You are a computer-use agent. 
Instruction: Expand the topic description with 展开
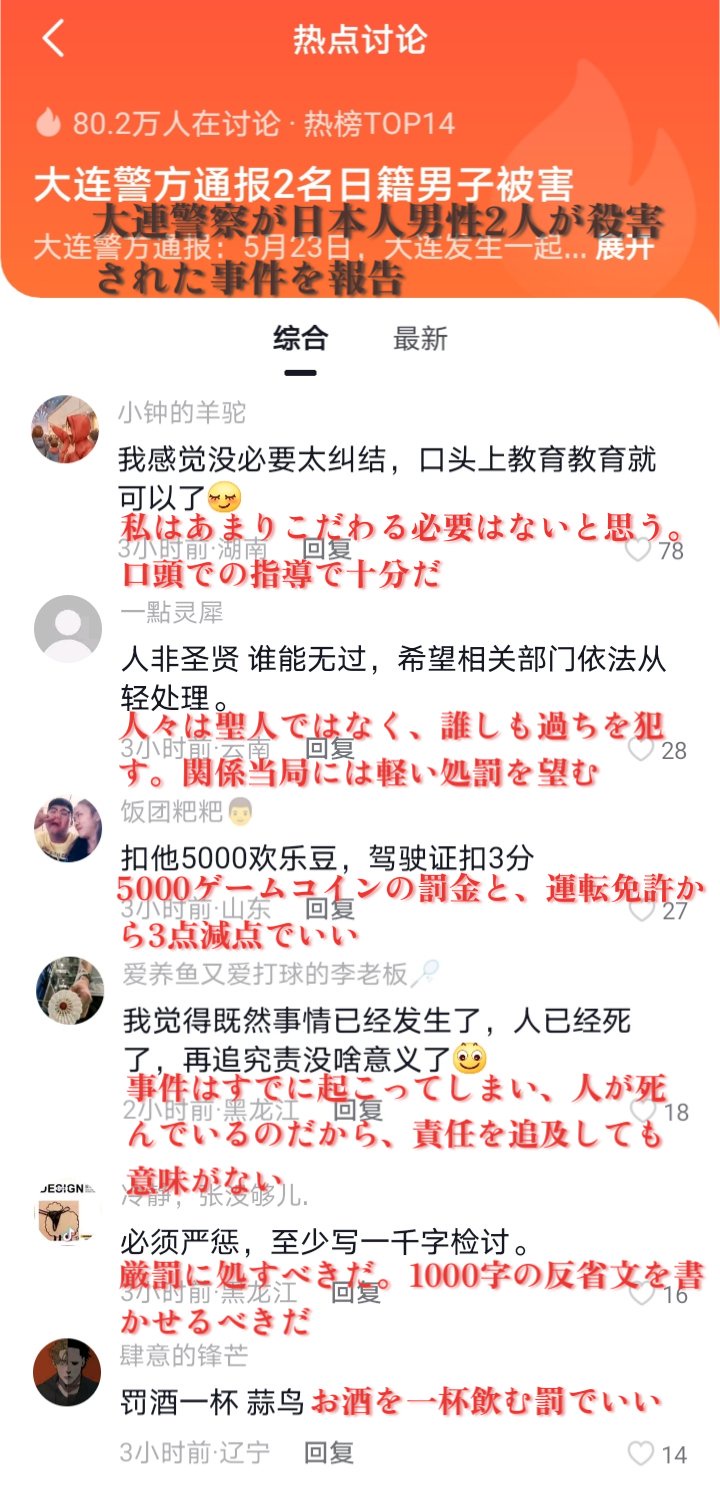[x=623, y=247]
